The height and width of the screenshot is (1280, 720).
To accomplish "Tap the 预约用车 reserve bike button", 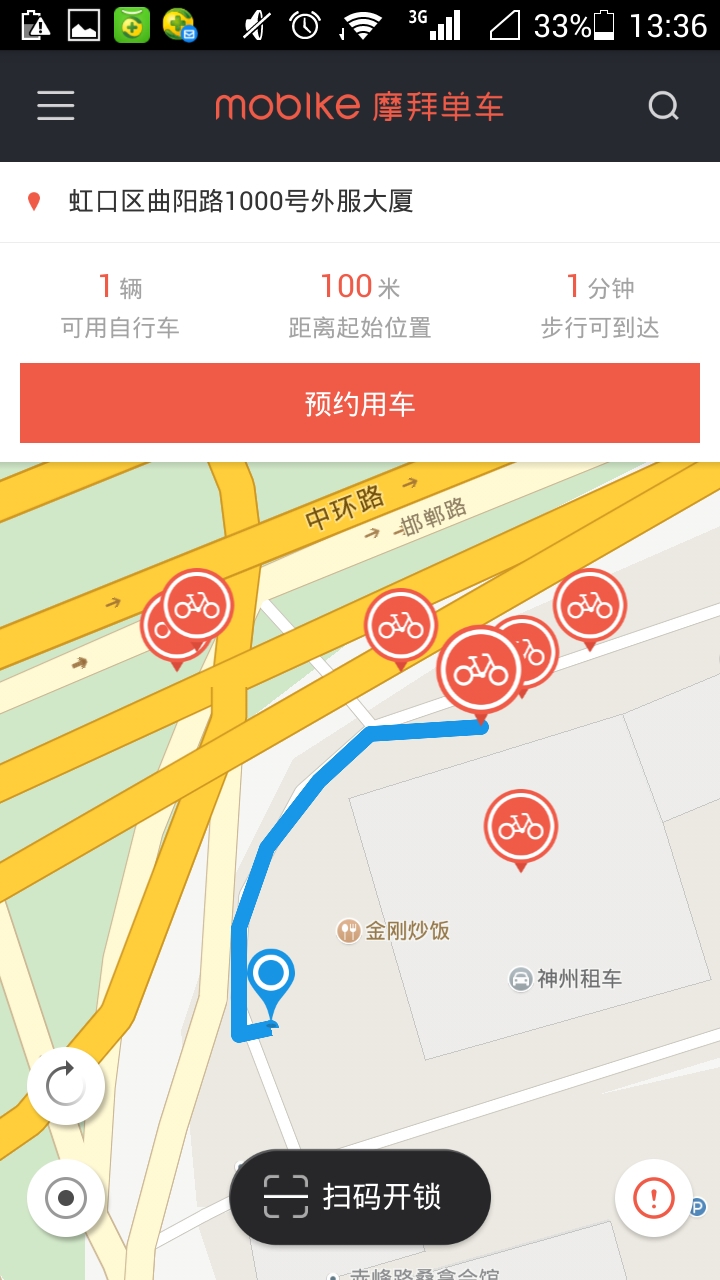I will point(360,403).
